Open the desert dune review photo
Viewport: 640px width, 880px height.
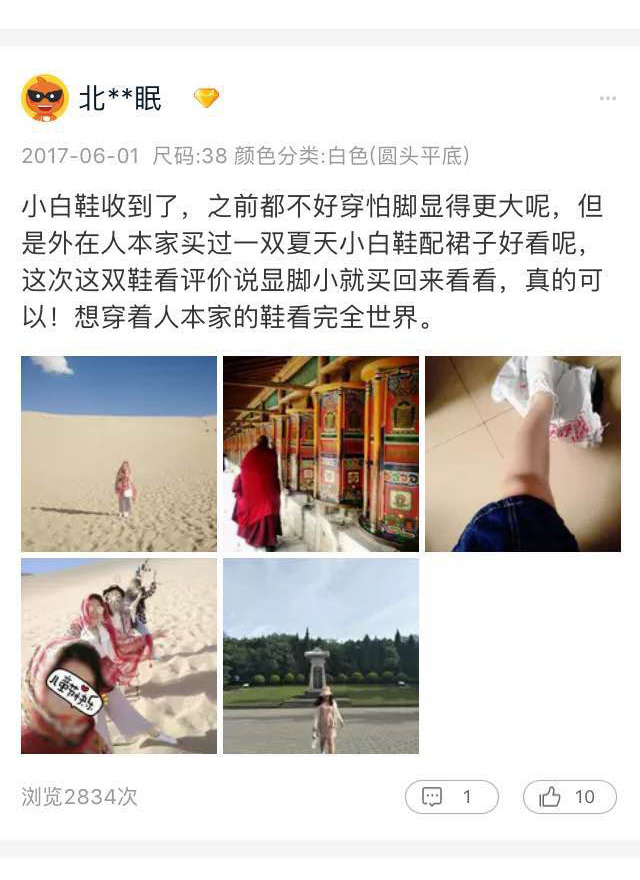[x=119, y=454]
